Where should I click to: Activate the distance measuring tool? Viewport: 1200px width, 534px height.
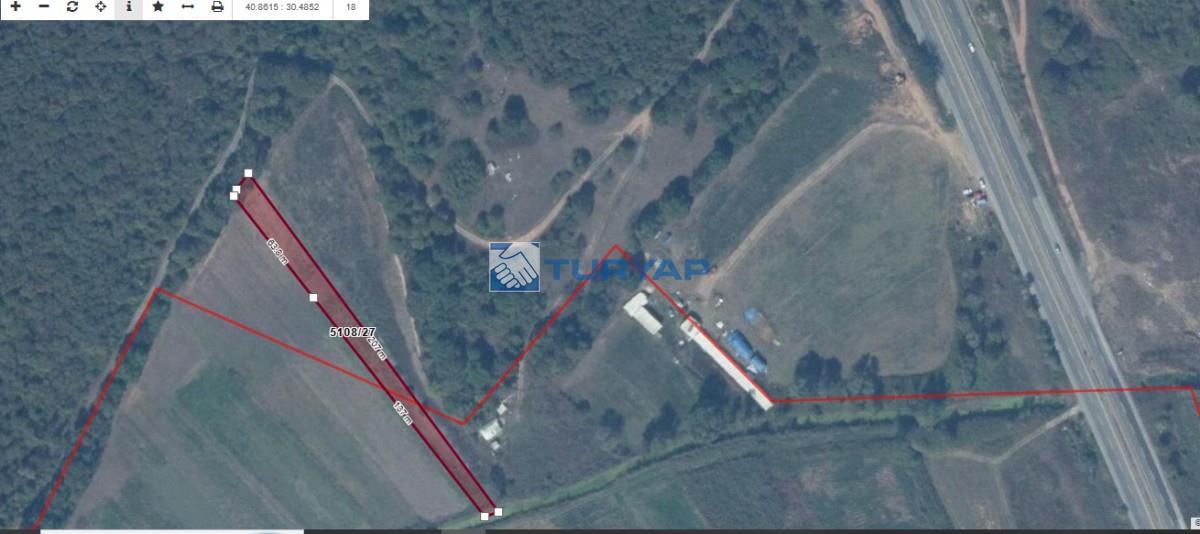click(x=187, y=7)
